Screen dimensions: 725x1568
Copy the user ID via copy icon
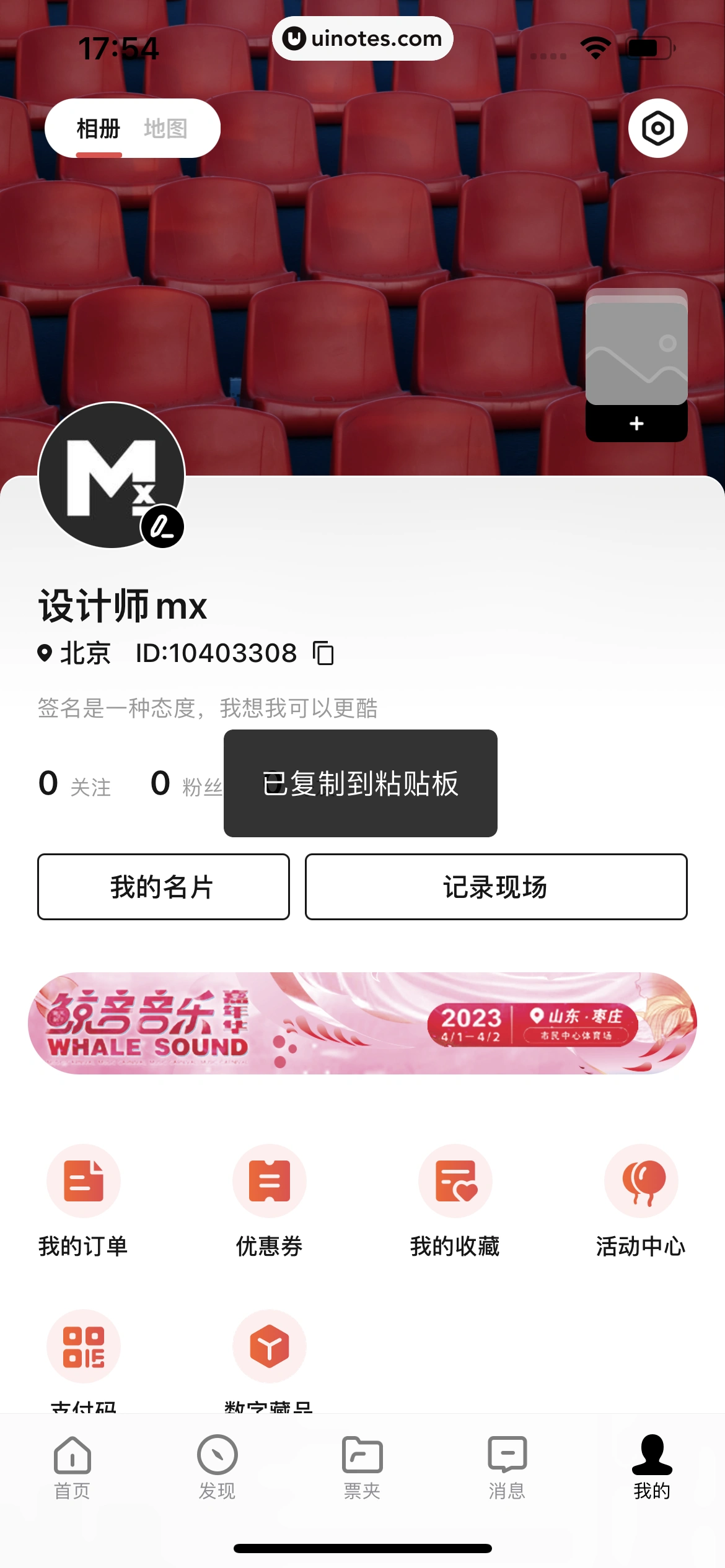[x=323, y=654]
